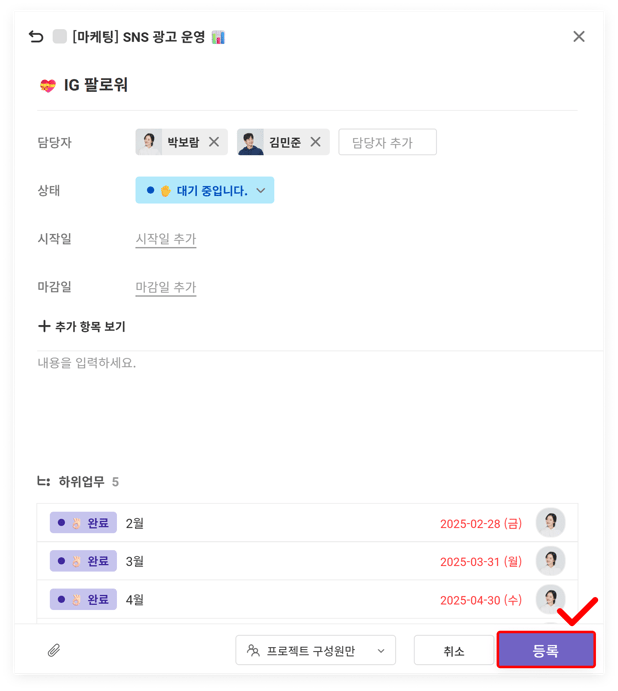Go back using the return arrow icon
The image size is (618, 691).
click(x=36, y=37)
